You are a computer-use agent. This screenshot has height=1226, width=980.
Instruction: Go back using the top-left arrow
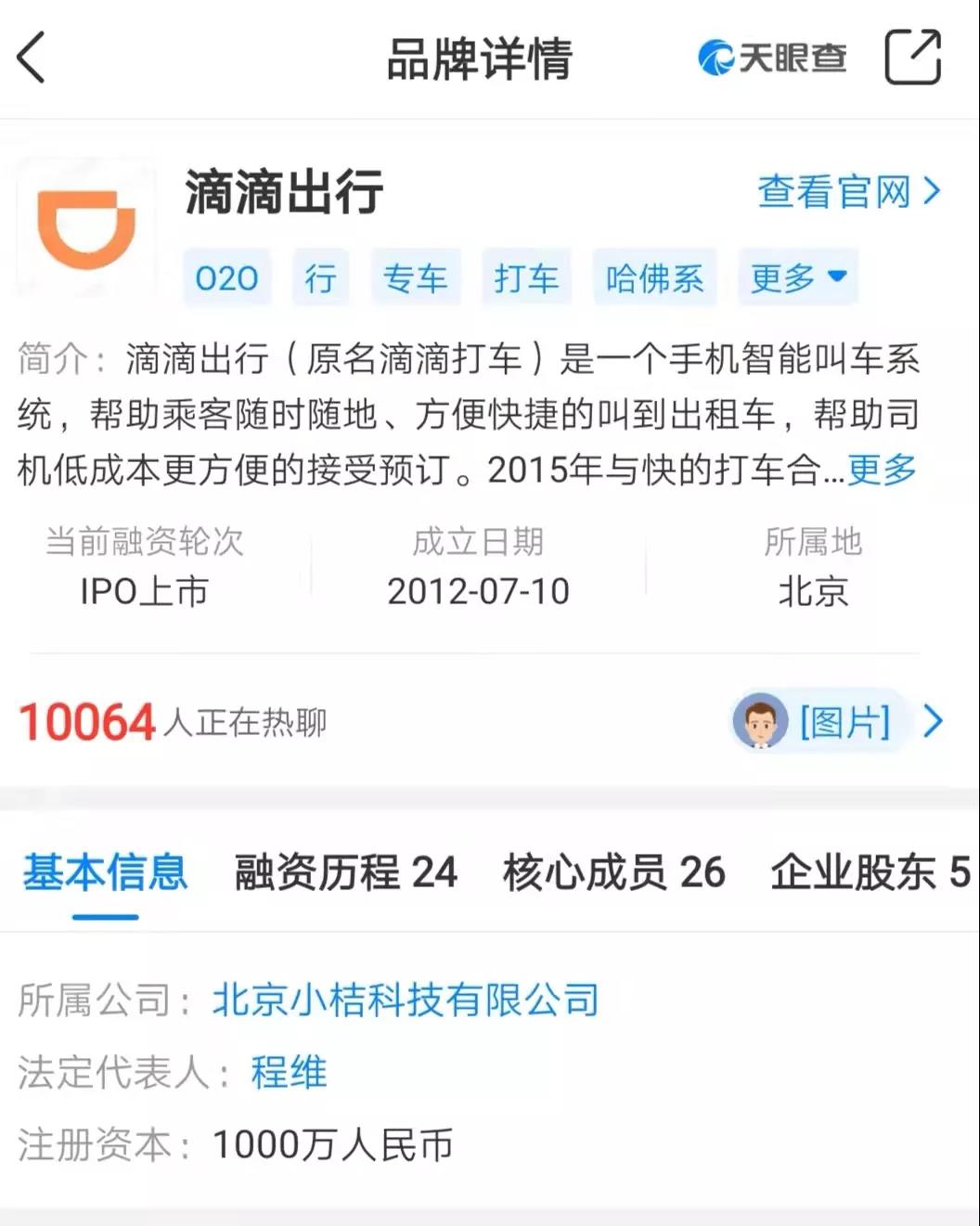[x=32, y=58]
